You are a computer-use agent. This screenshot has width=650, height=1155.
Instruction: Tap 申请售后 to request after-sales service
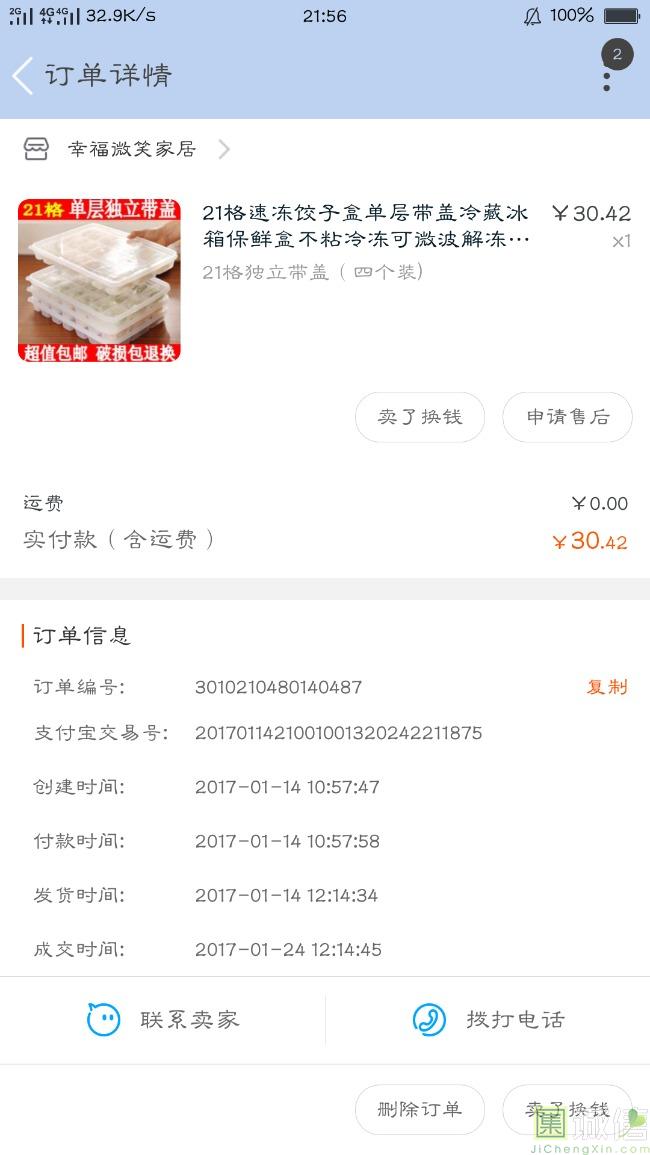click(567, 417)
